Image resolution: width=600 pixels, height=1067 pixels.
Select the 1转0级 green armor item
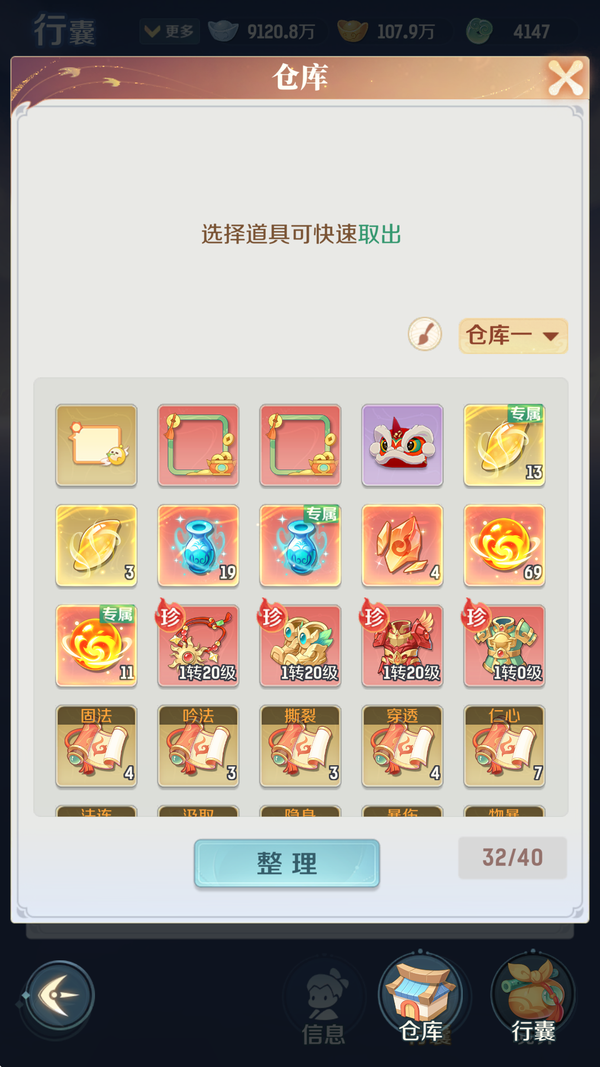tap(504, 645)
